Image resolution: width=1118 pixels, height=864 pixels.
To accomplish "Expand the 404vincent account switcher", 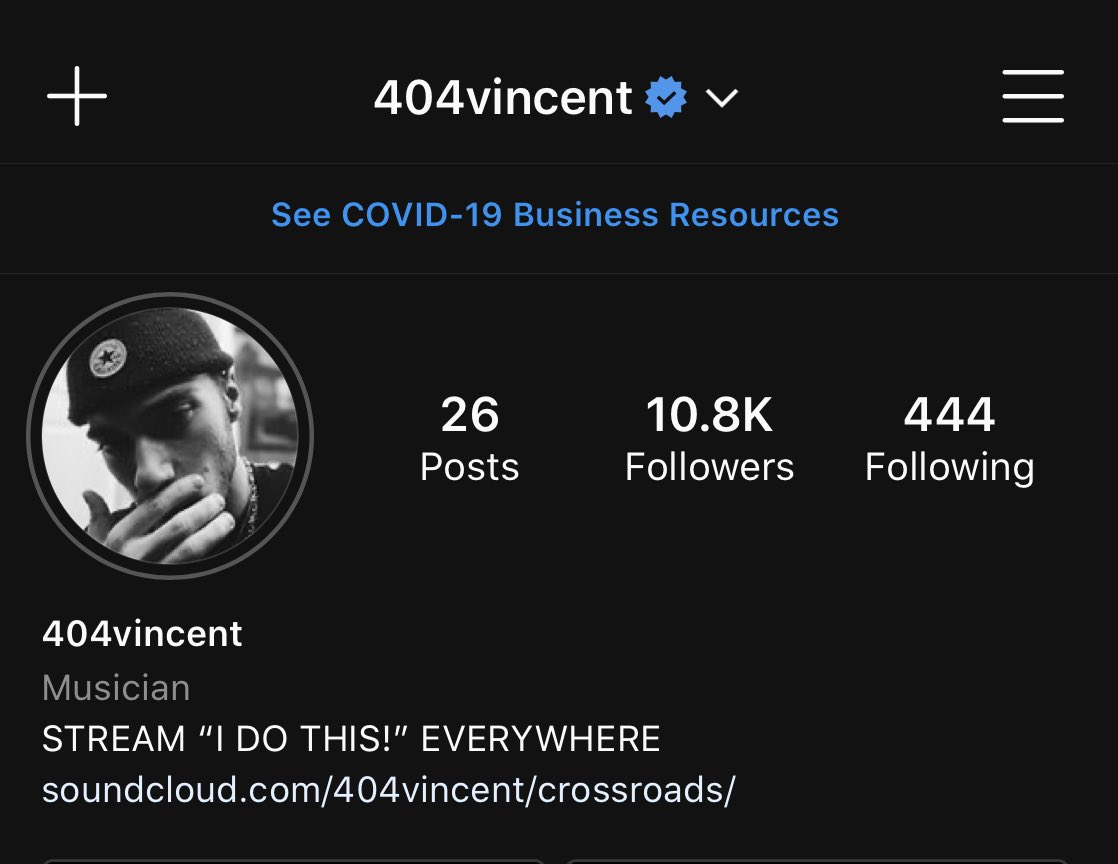I will click(x=721, y=98).
